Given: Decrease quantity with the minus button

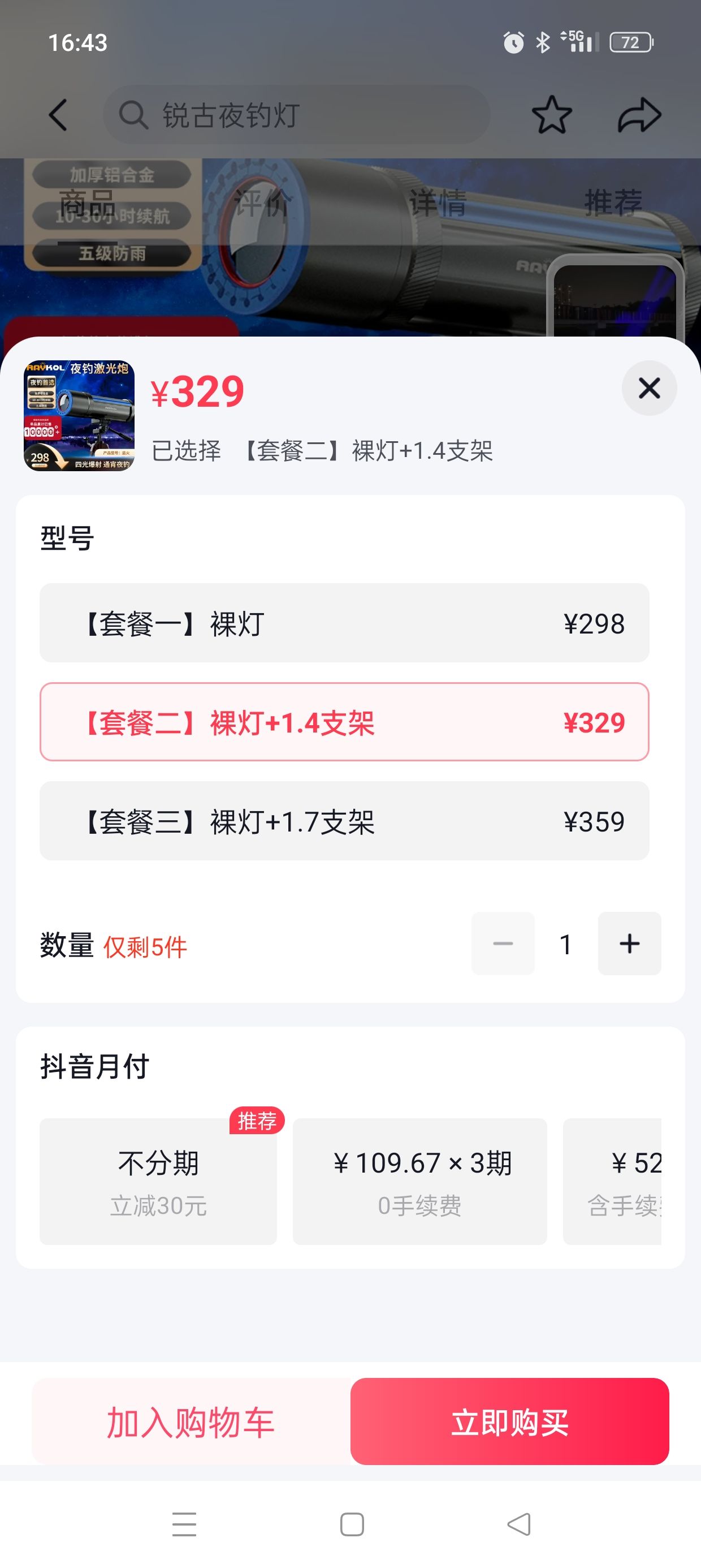Looking at the screenshot, I should pos(503,944).
